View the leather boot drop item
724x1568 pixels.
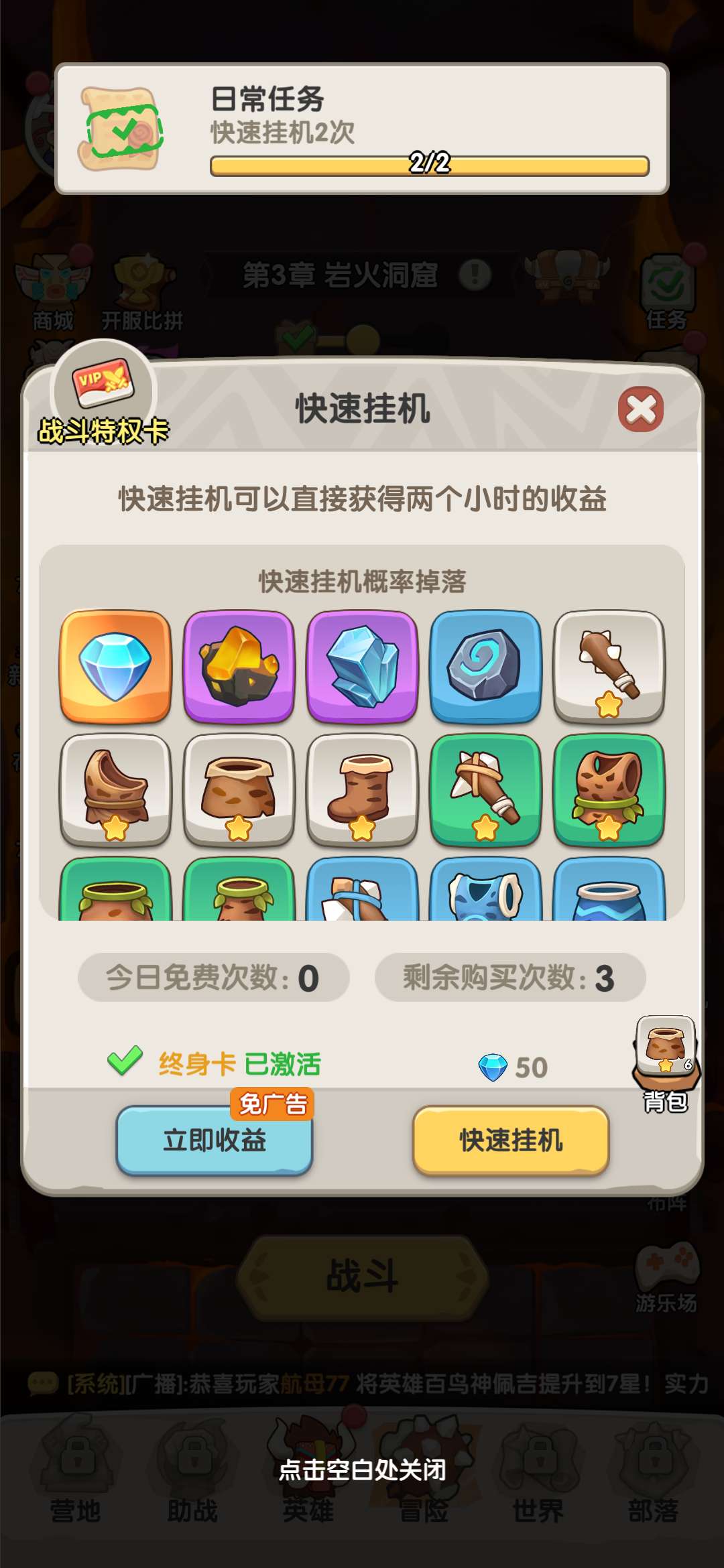362,790
